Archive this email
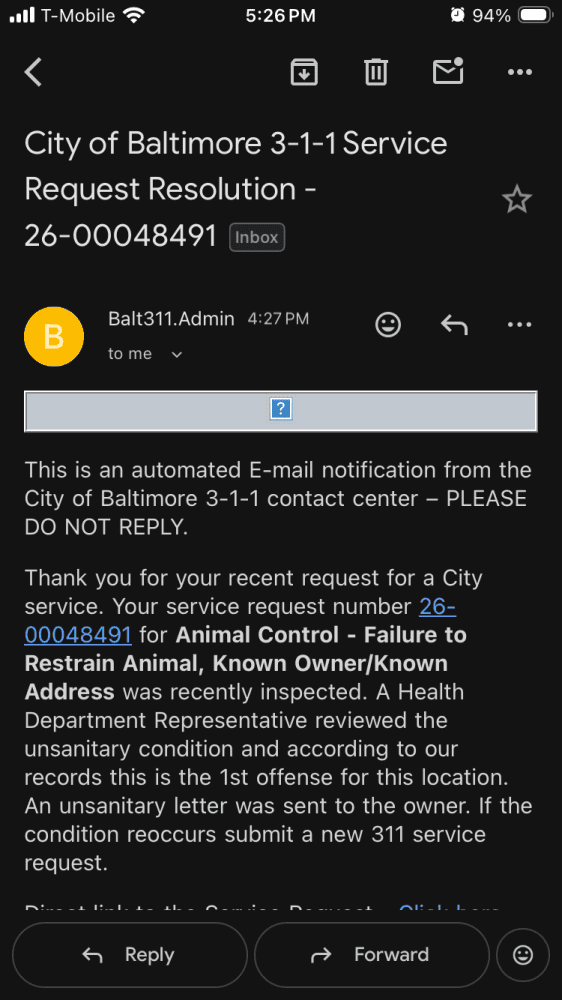Image resolution: width=562 pixels, height=1000 pixels. pos(305,71)
